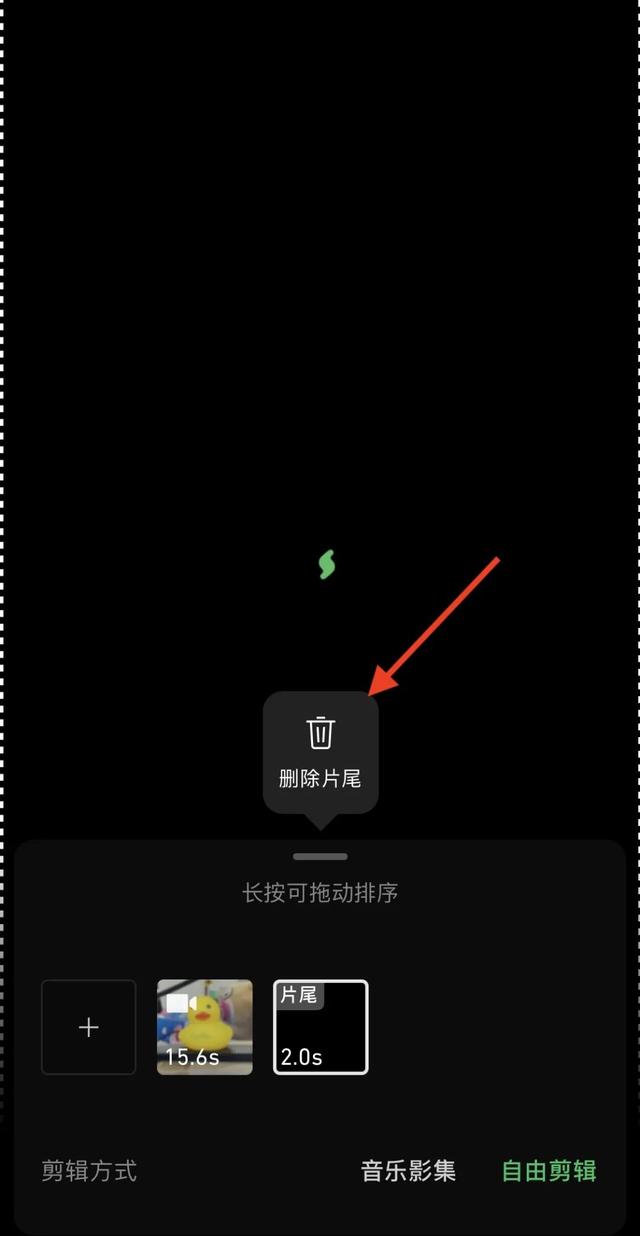Select the 2.0s 片尾 clip
The image size is (640, 1236).
(321, 1027)
